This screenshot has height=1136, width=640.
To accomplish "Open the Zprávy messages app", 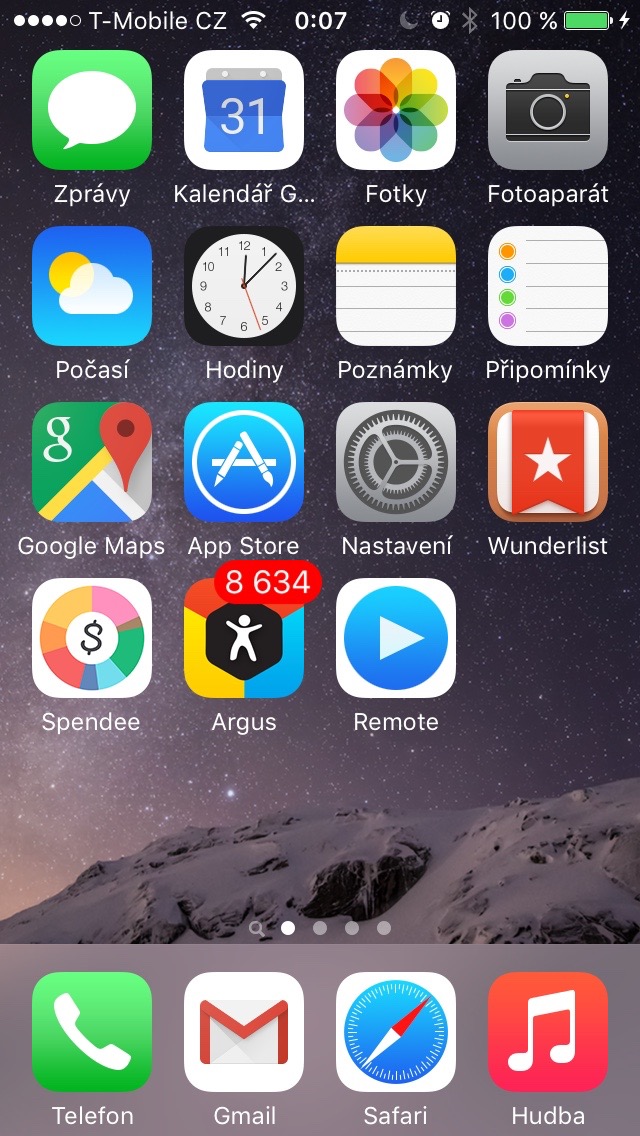I will click(x=92, y=110).
